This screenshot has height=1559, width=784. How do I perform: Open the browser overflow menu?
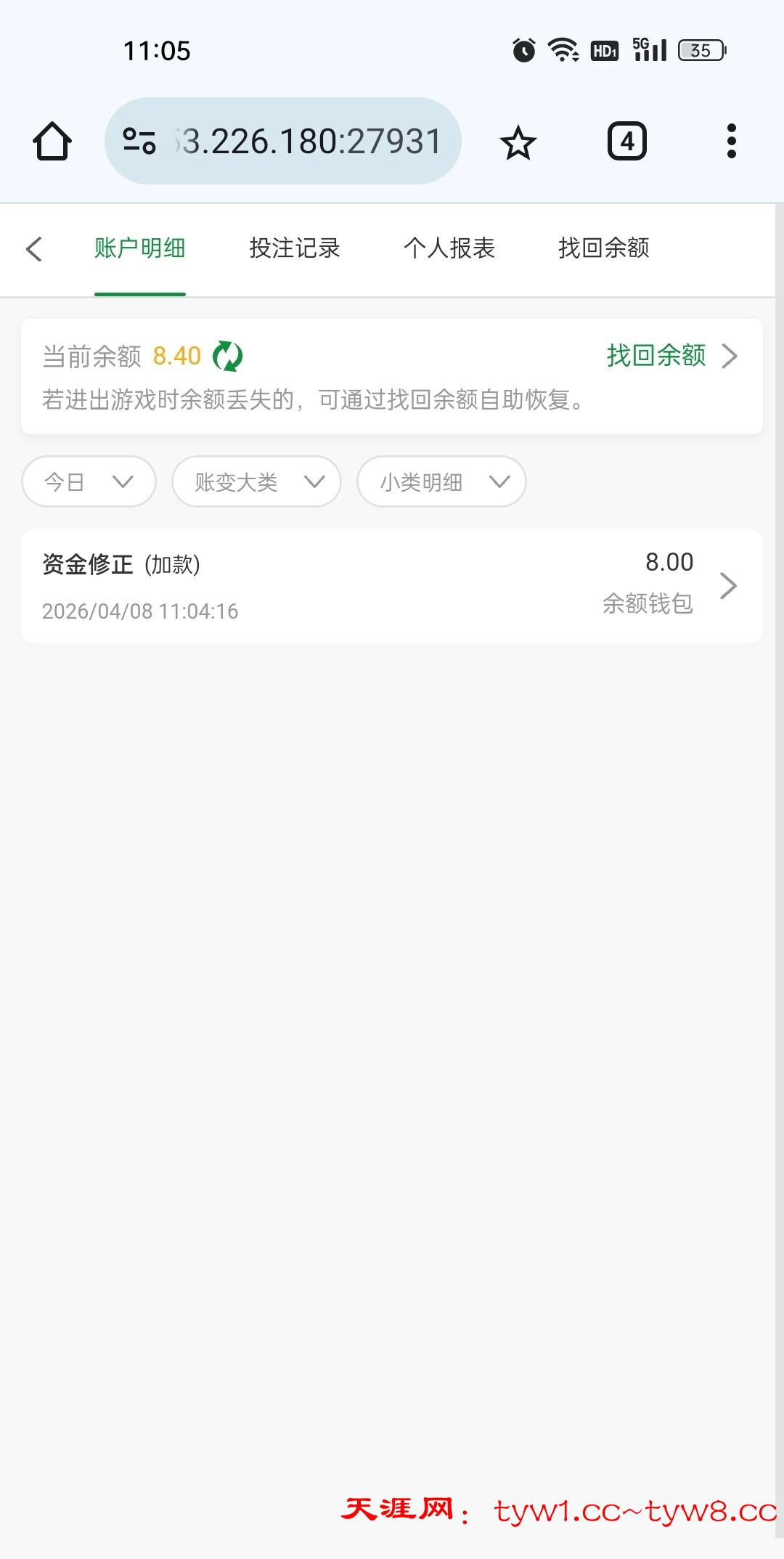[731, 141]
